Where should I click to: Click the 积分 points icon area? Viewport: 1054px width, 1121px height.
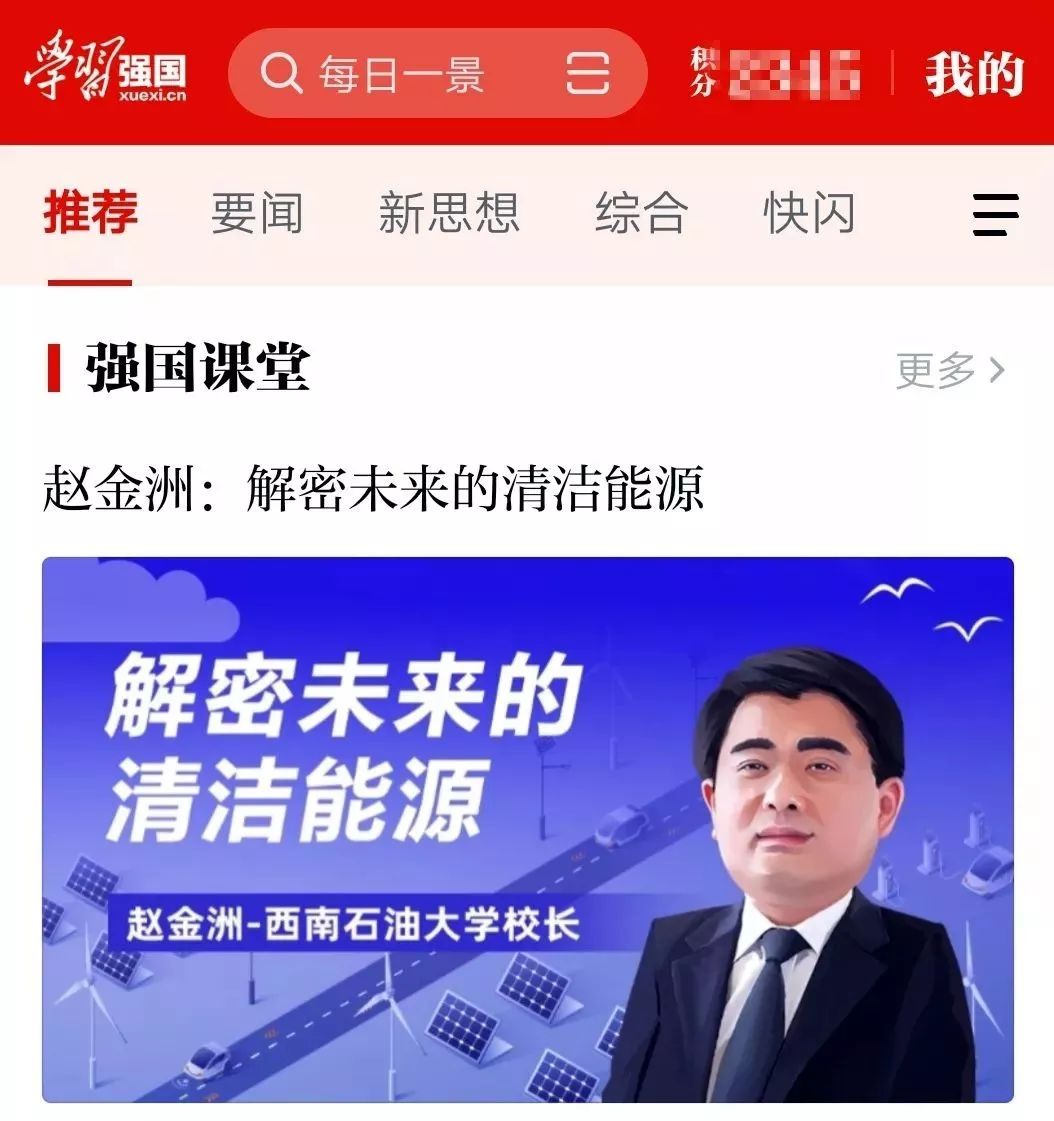click(703, 73)
